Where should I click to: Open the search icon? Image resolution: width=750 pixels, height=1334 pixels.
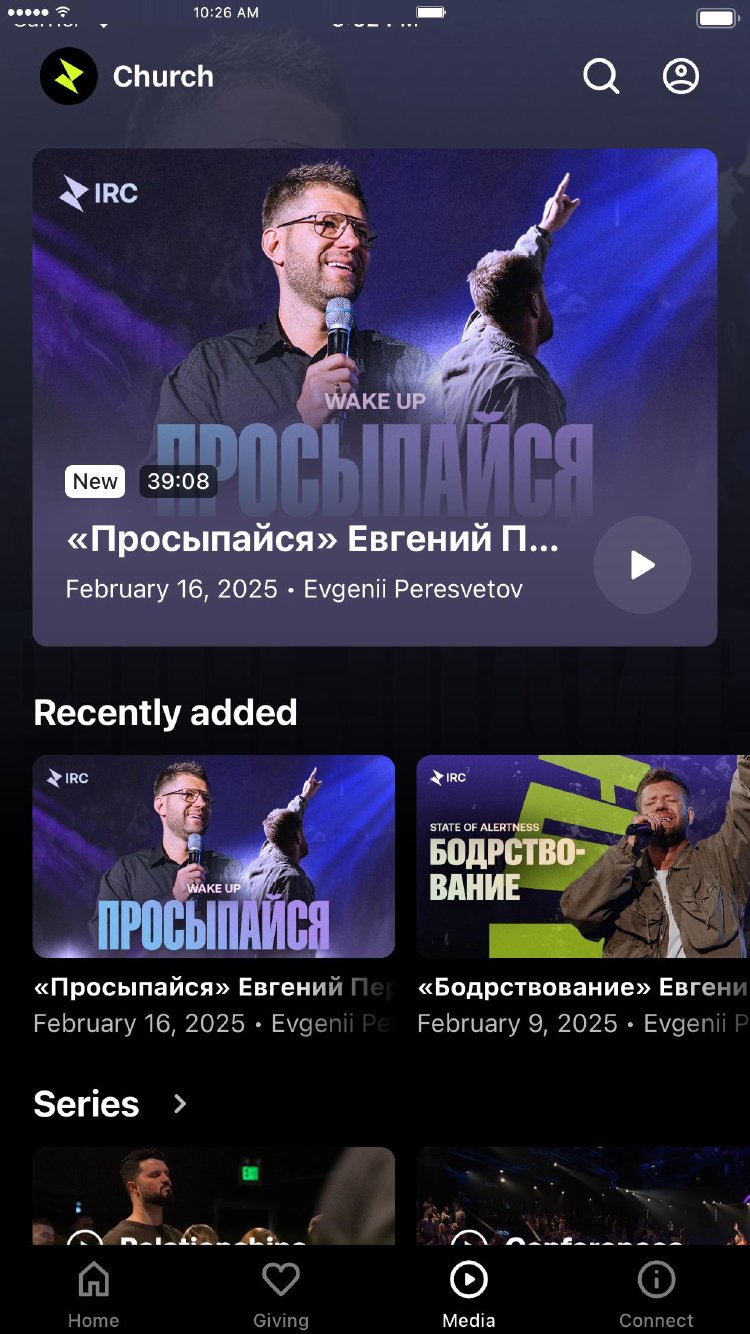(x=601, y=76)
